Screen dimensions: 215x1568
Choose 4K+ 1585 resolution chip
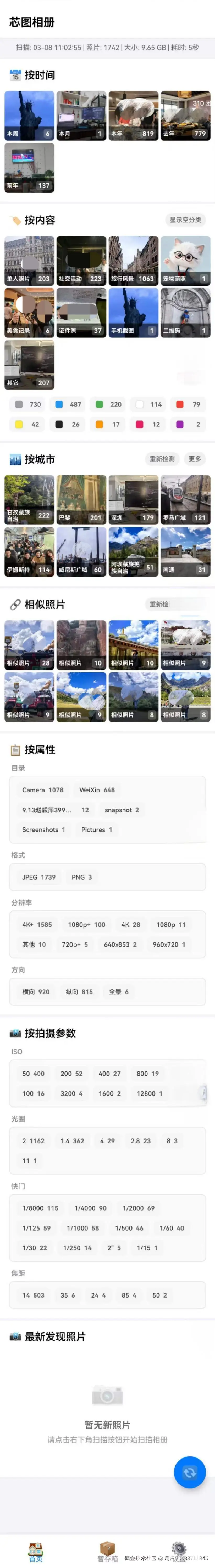click(x=37, y=925)
